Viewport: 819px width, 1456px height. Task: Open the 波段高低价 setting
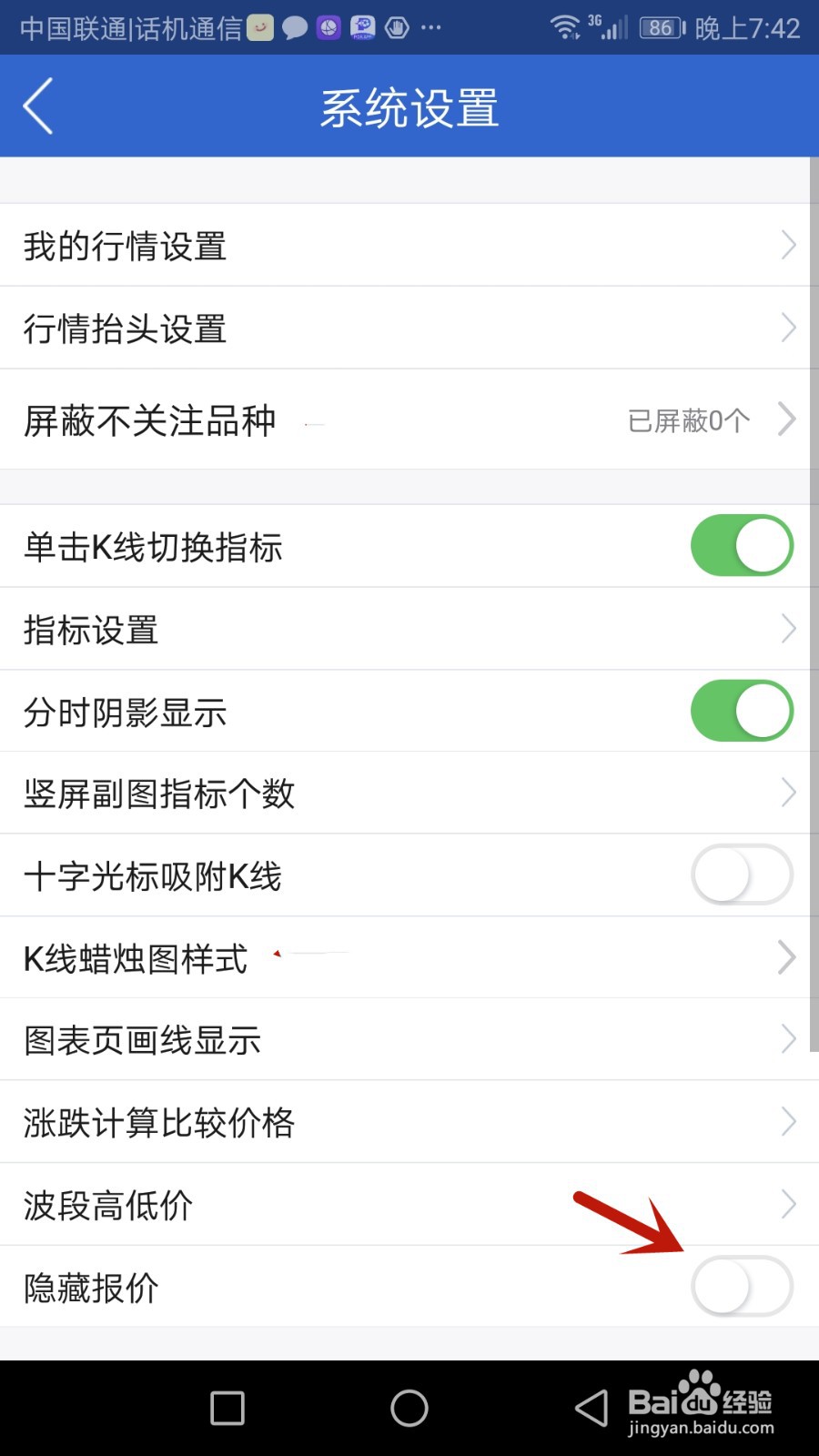click(786, 1203)
